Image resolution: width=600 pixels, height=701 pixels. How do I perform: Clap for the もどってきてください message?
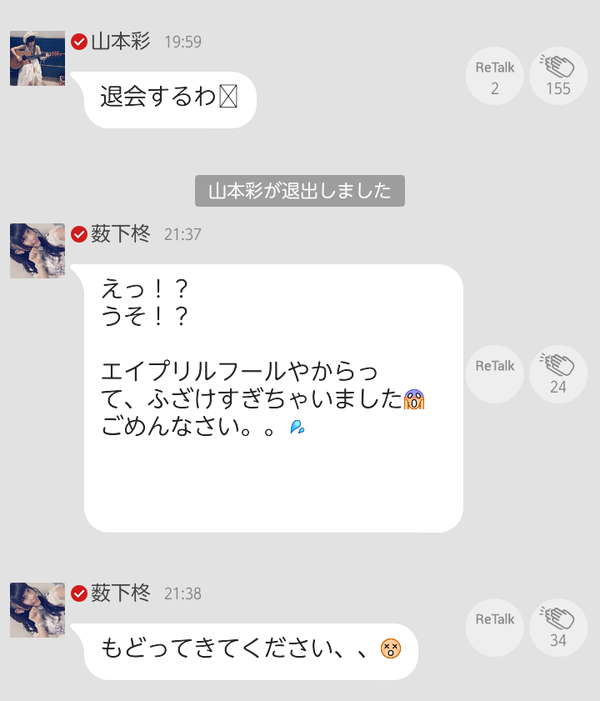[x=558, y=628]
